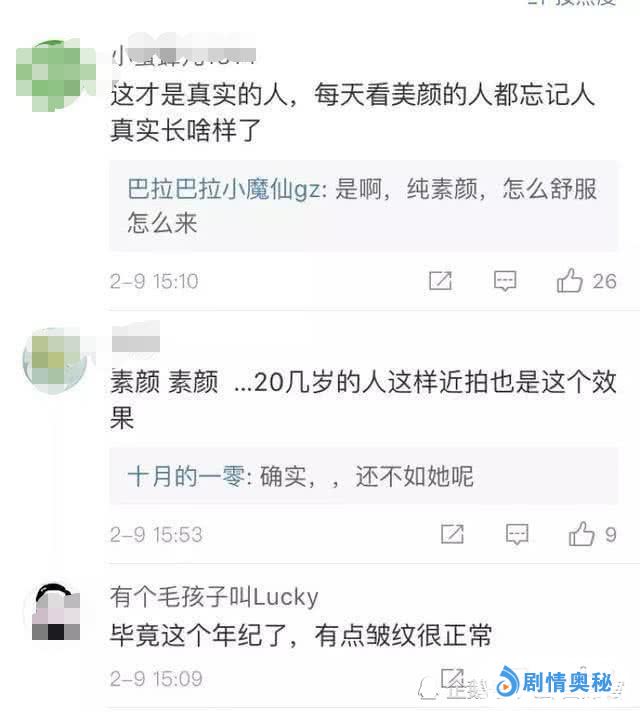Like the comment posted at 2-9 15:53
640x712 pixels.
[581, 534]
